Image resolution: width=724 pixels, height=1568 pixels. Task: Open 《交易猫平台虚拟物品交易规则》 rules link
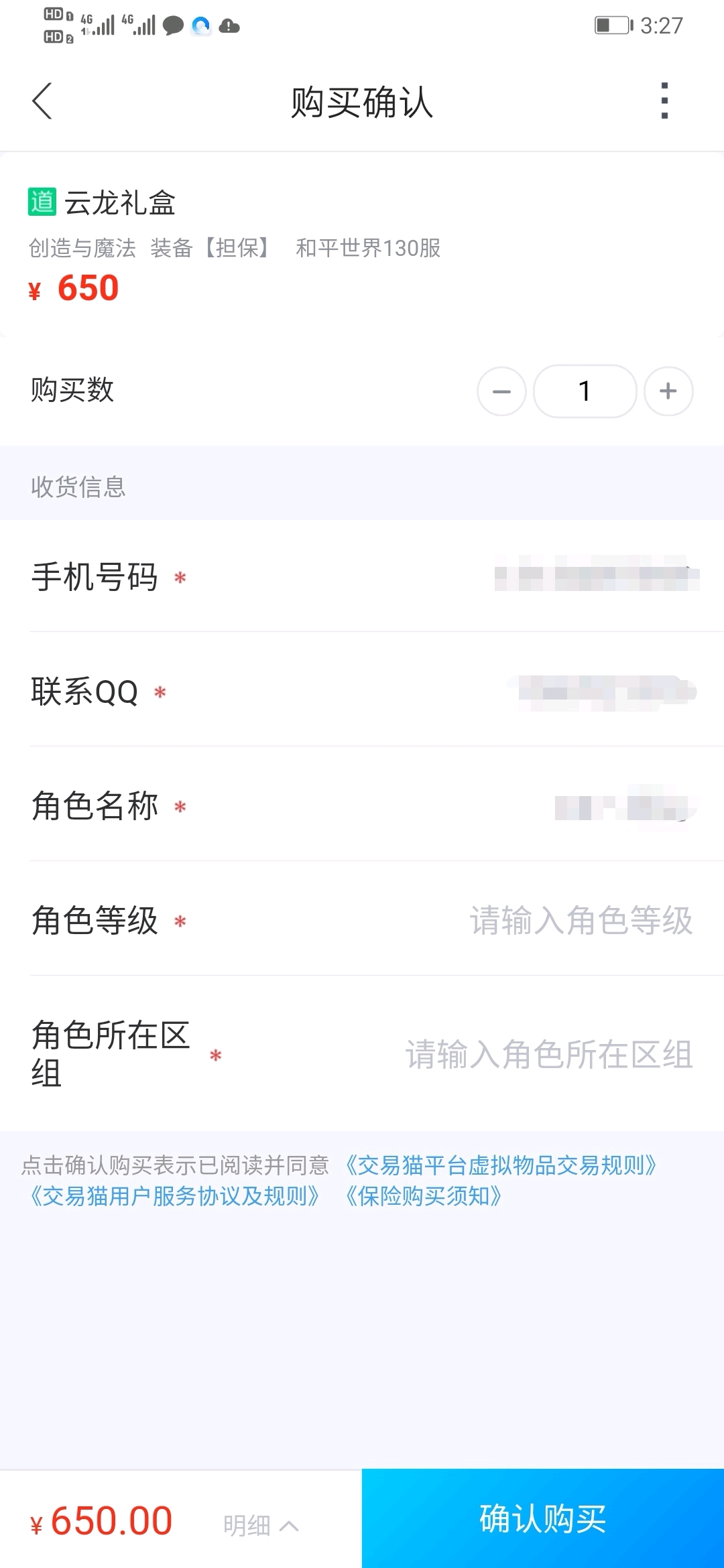tap(501, 1166)
